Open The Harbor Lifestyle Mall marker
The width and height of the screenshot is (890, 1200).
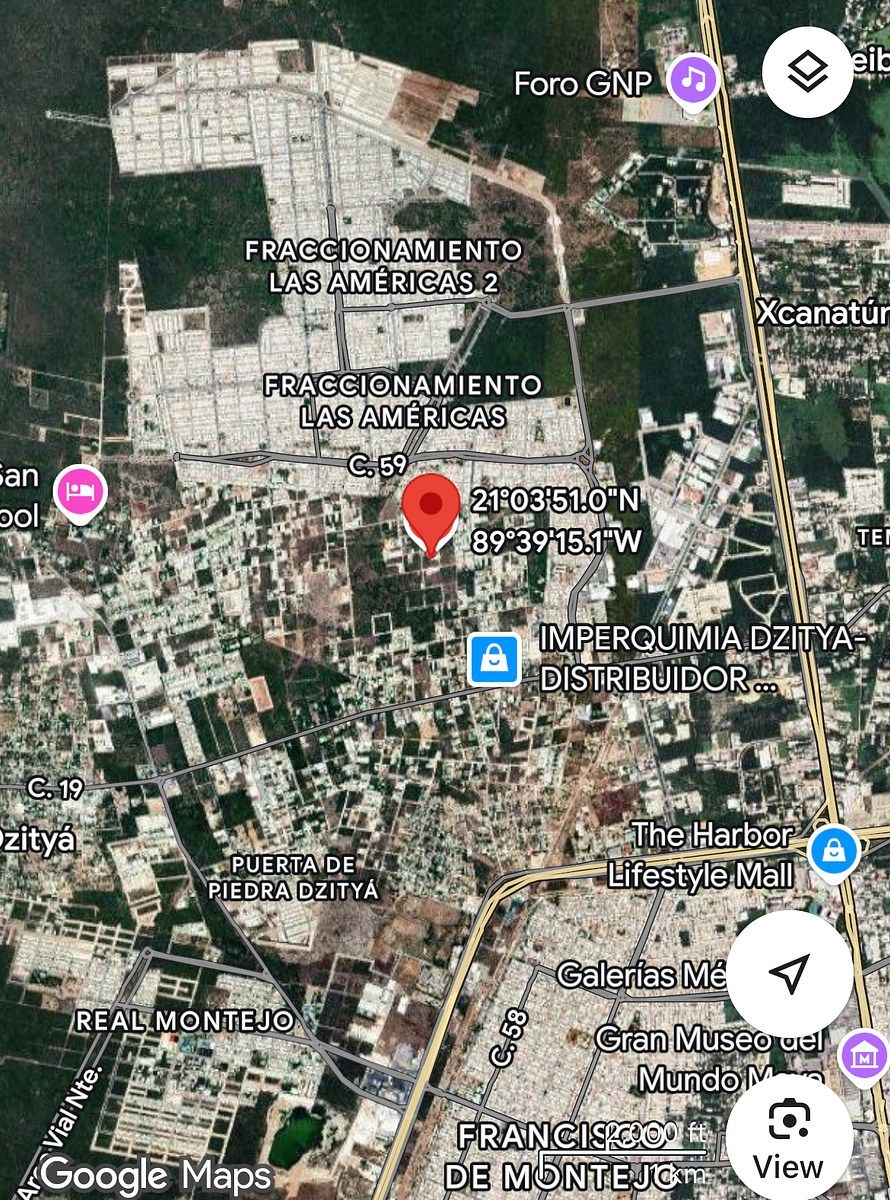(x=832, y=851)
